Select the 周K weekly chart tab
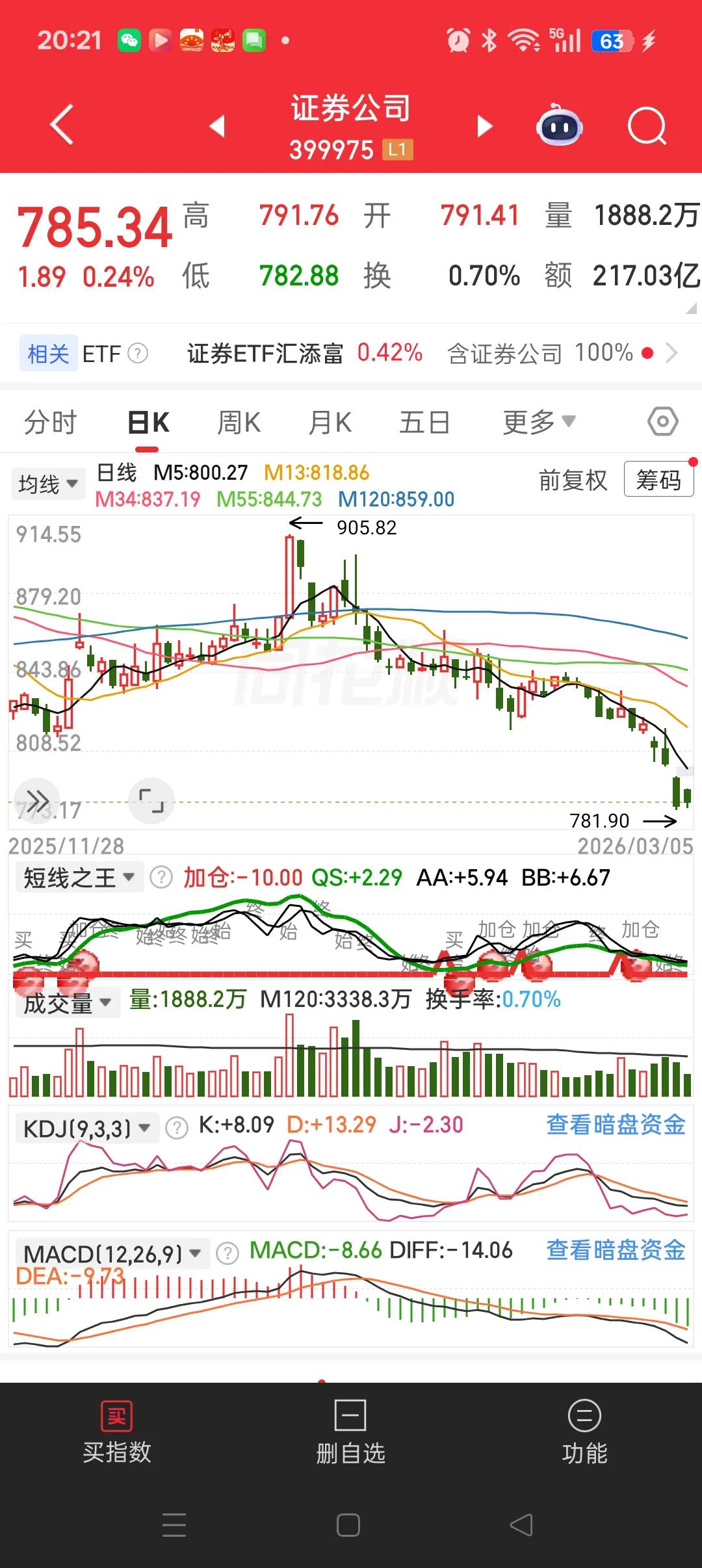Viewport: 702px width, 1568px height. click(239, 421)
